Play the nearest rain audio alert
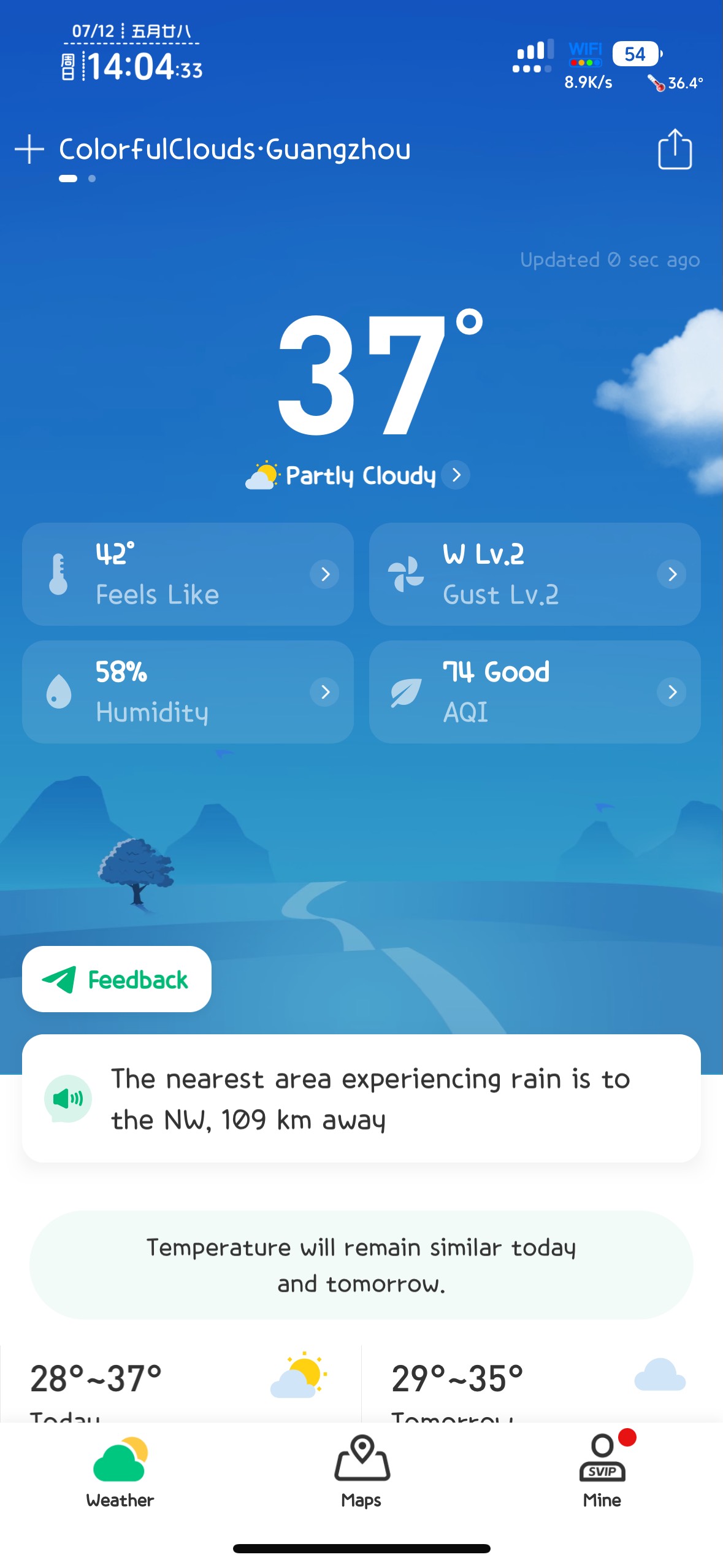This screenshot has width=723, height=1568. (x=68, y=1098)
